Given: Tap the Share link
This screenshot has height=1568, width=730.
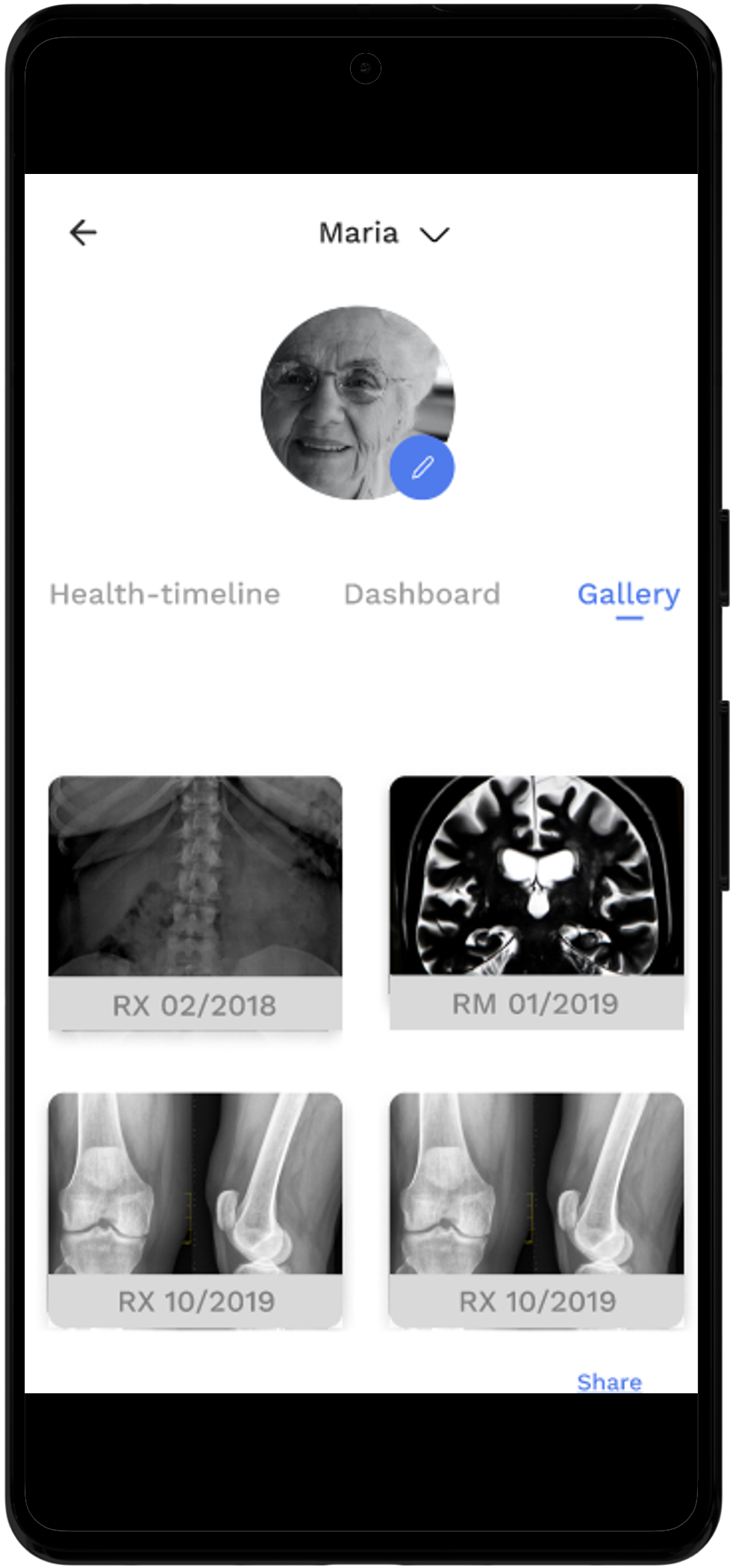Looking at the screenshot, I should (609, 1381).
